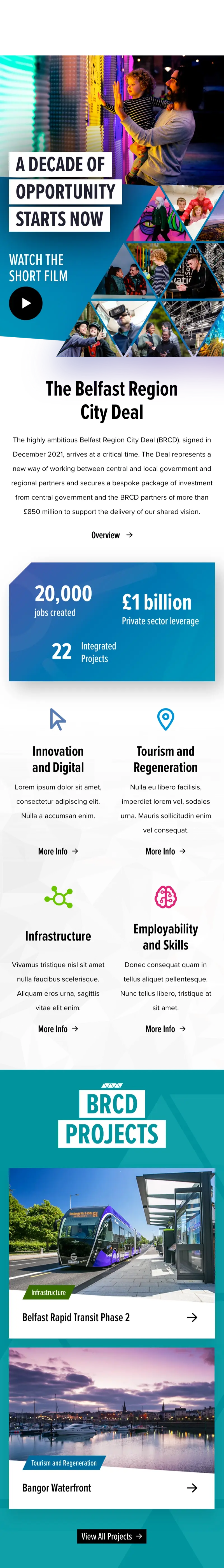Open More Info for Infrastructure

pyautogui.click(x=58, y=1029)
